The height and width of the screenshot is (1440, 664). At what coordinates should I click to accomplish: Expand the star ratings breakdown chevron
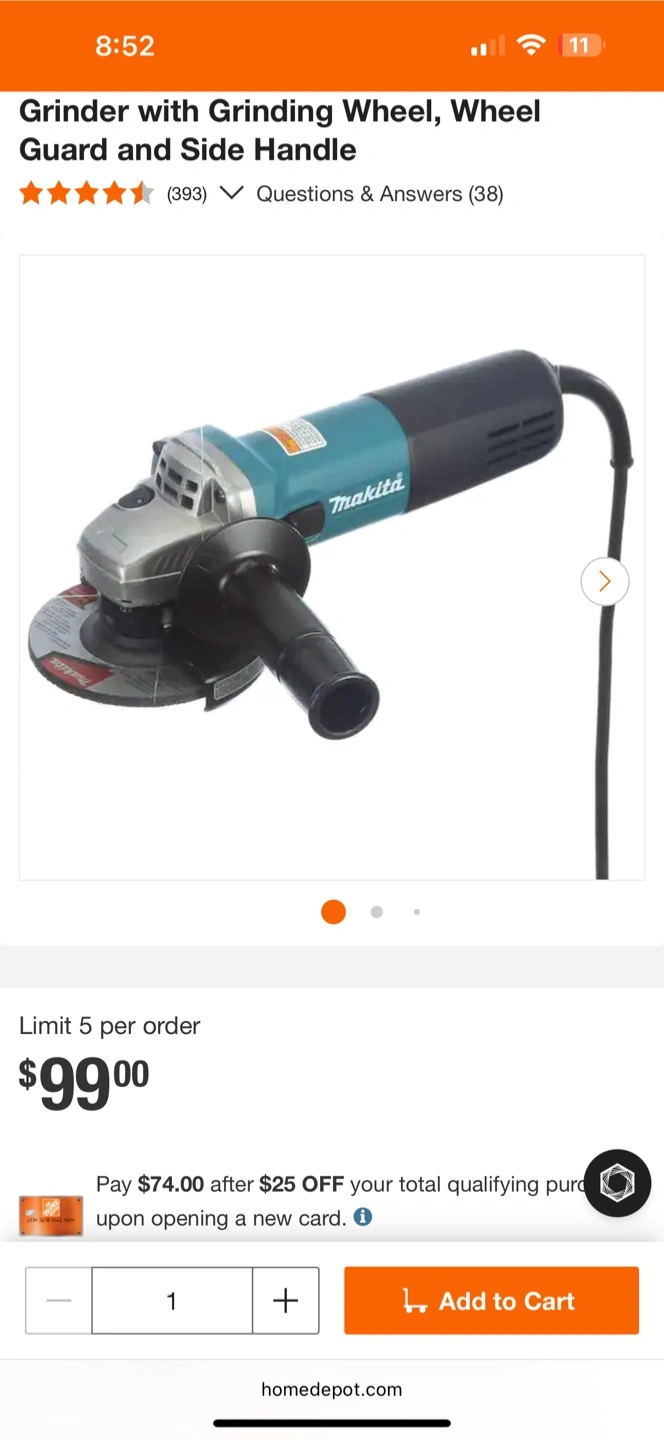(231, 193)
